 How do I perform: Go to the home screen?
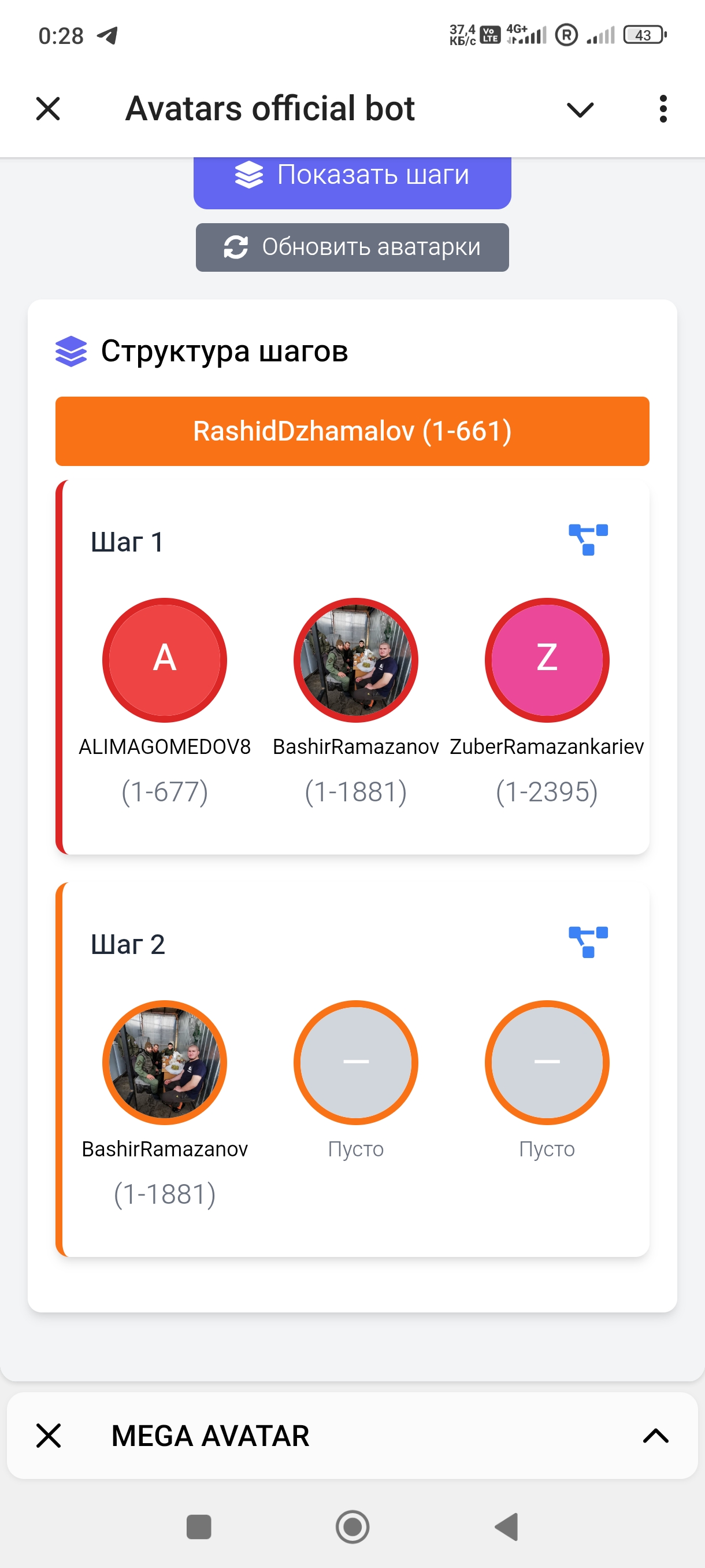(x=352, y=1526)
